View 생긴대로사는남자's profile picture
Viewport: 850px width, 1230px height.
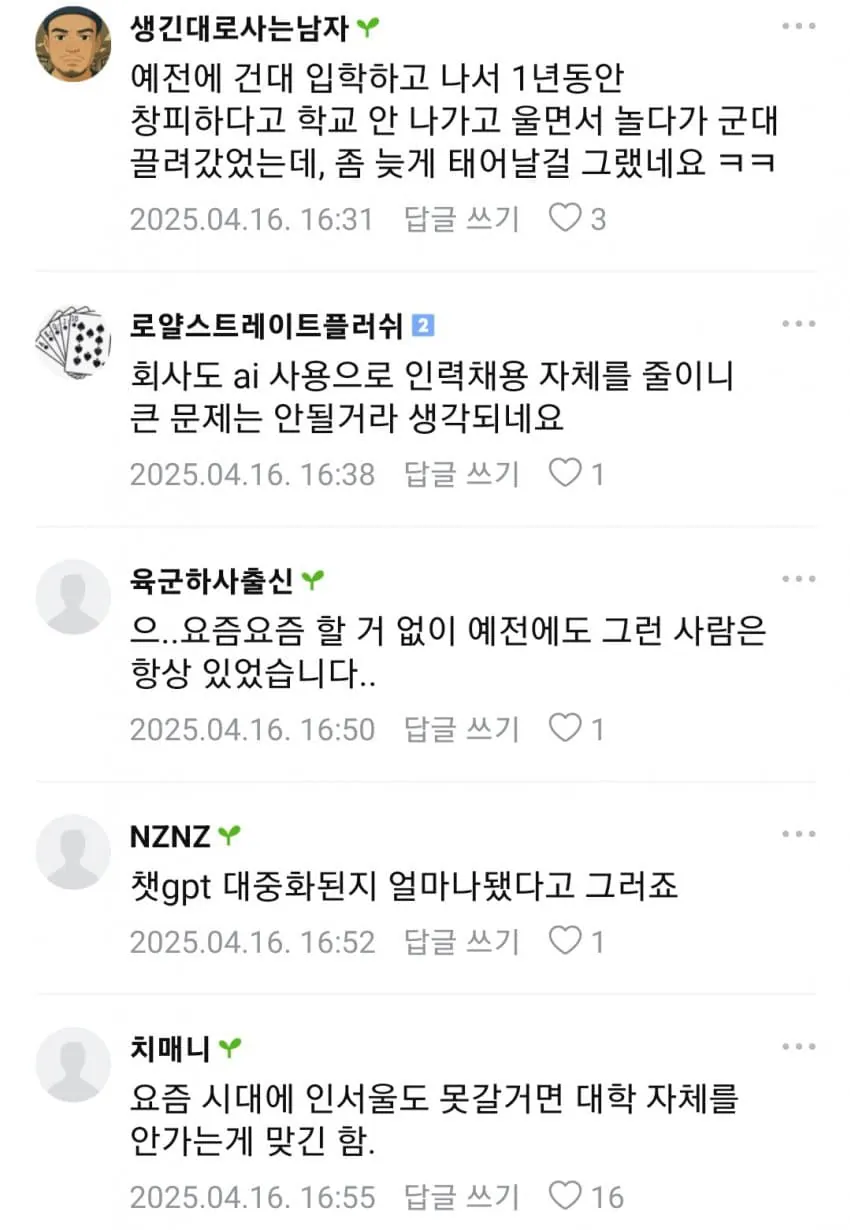[72, 45]
